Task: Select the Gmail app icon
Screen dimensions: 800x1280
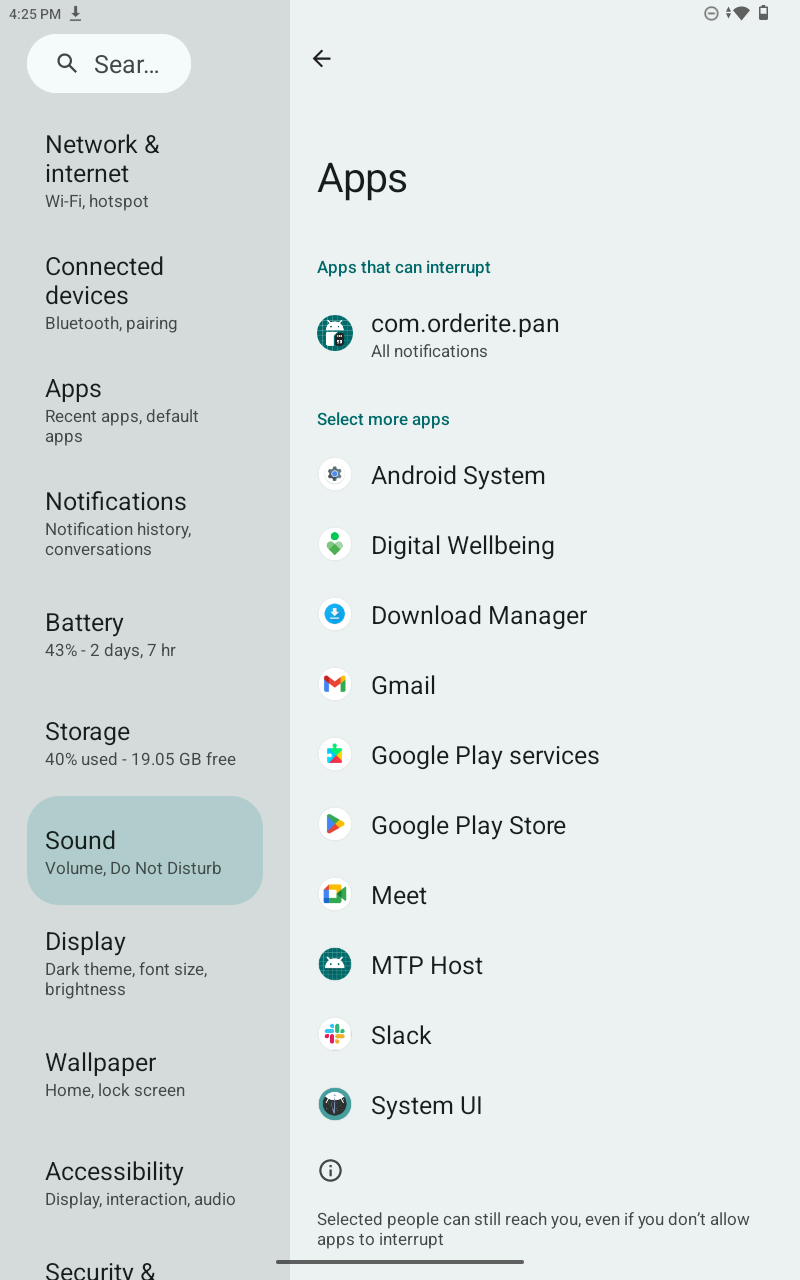Action: 334,684
